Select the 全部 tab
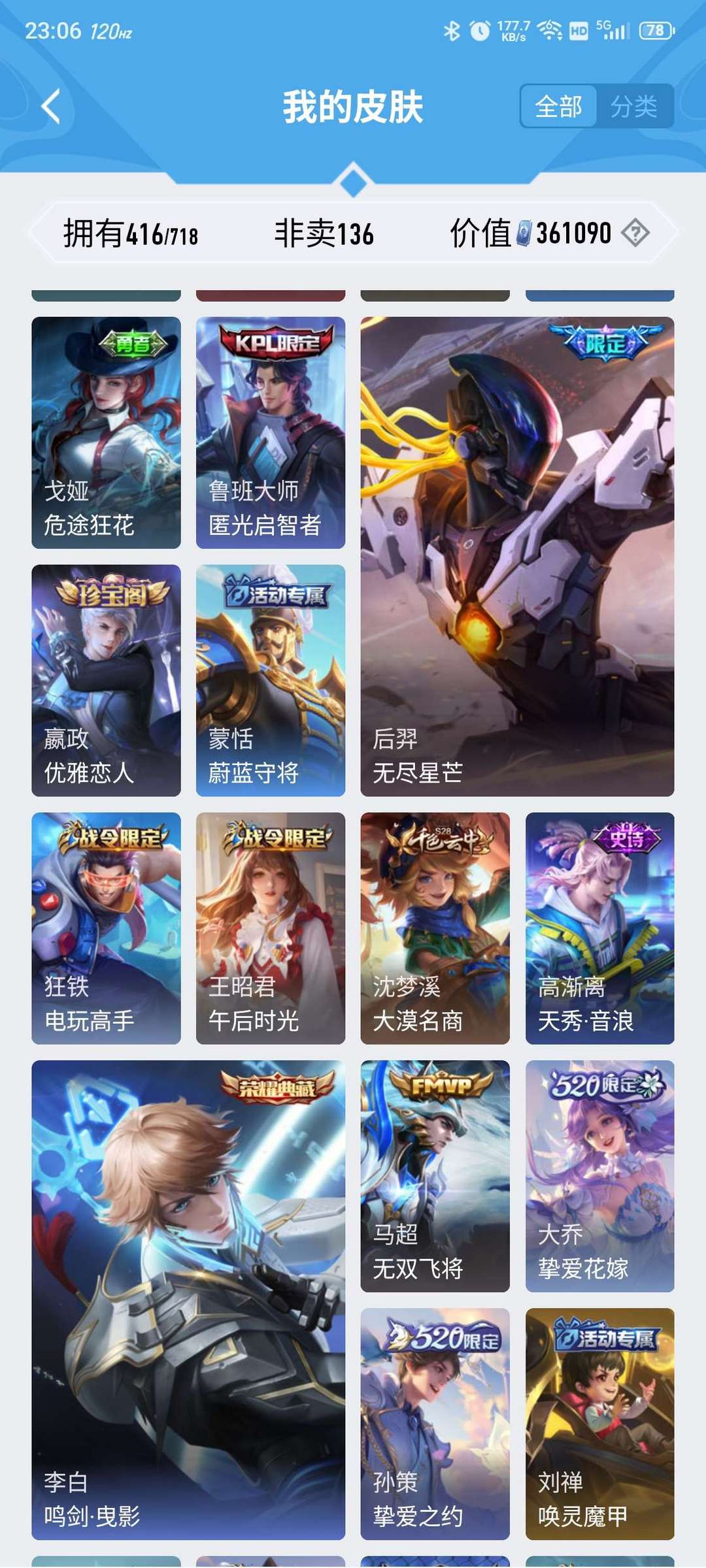Image resolution: width=706 pixels, height=1568 pixels. [x=558, y=106]
